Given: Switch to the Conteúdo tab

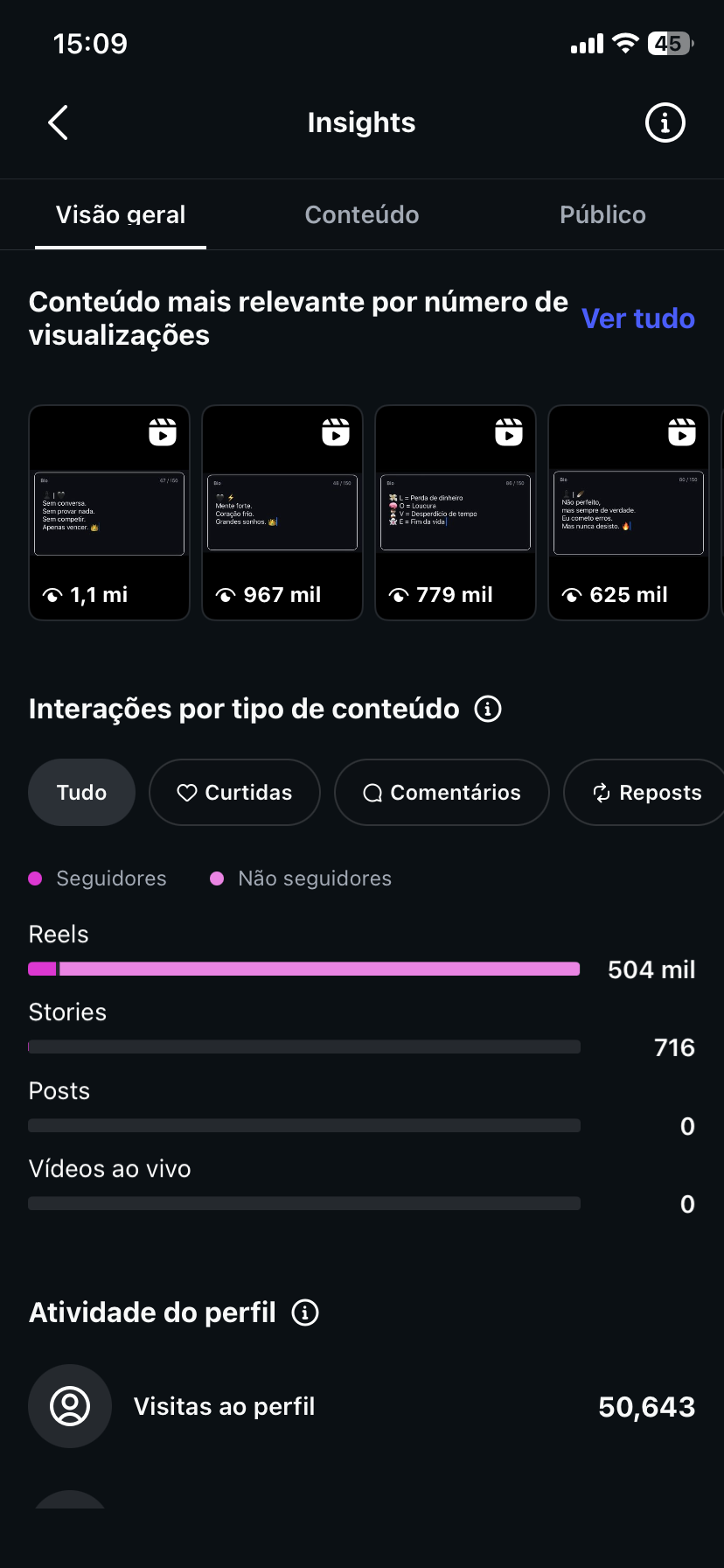Looking at the screenshot, I should click(x=362, y=214).
